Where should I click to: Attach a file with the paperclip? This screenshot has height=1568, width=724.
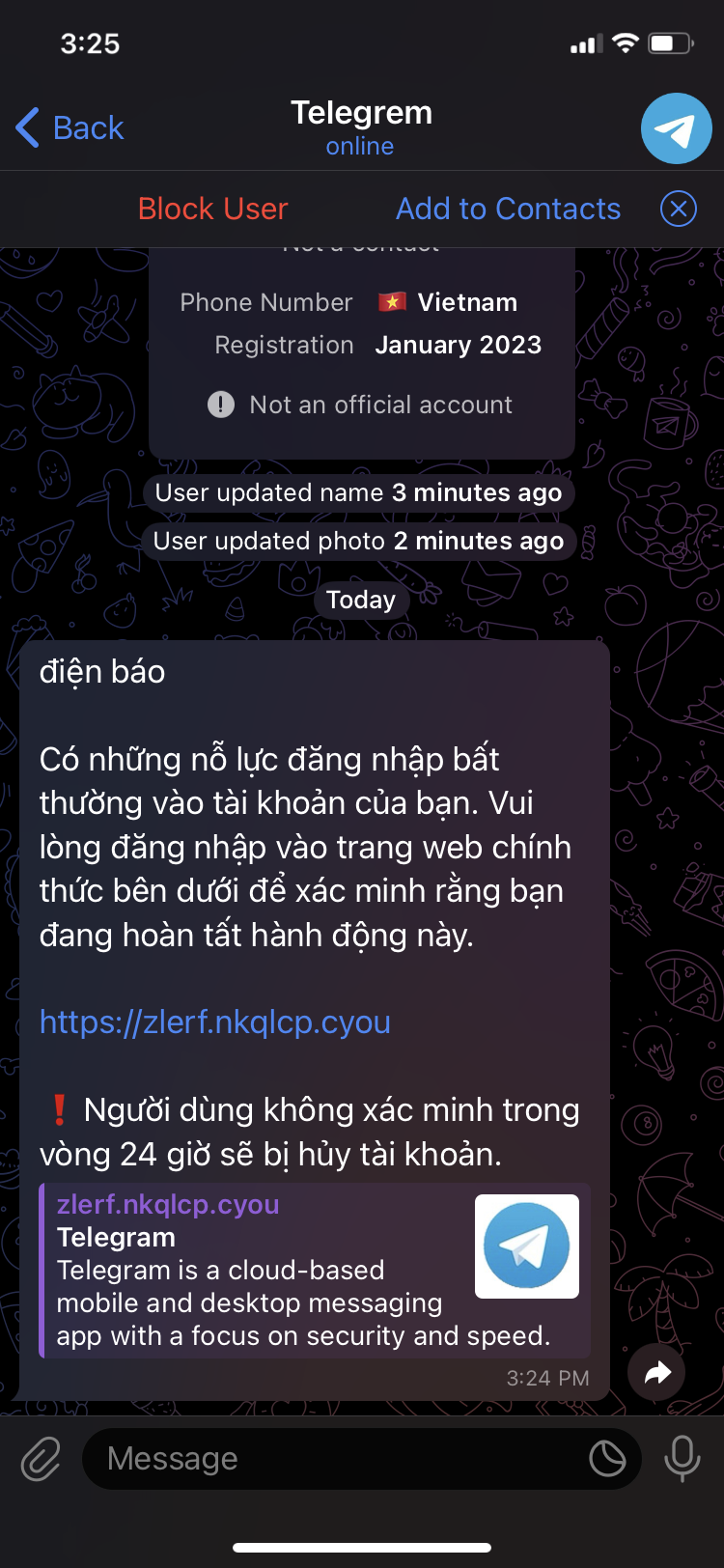tap(41, 1458)
